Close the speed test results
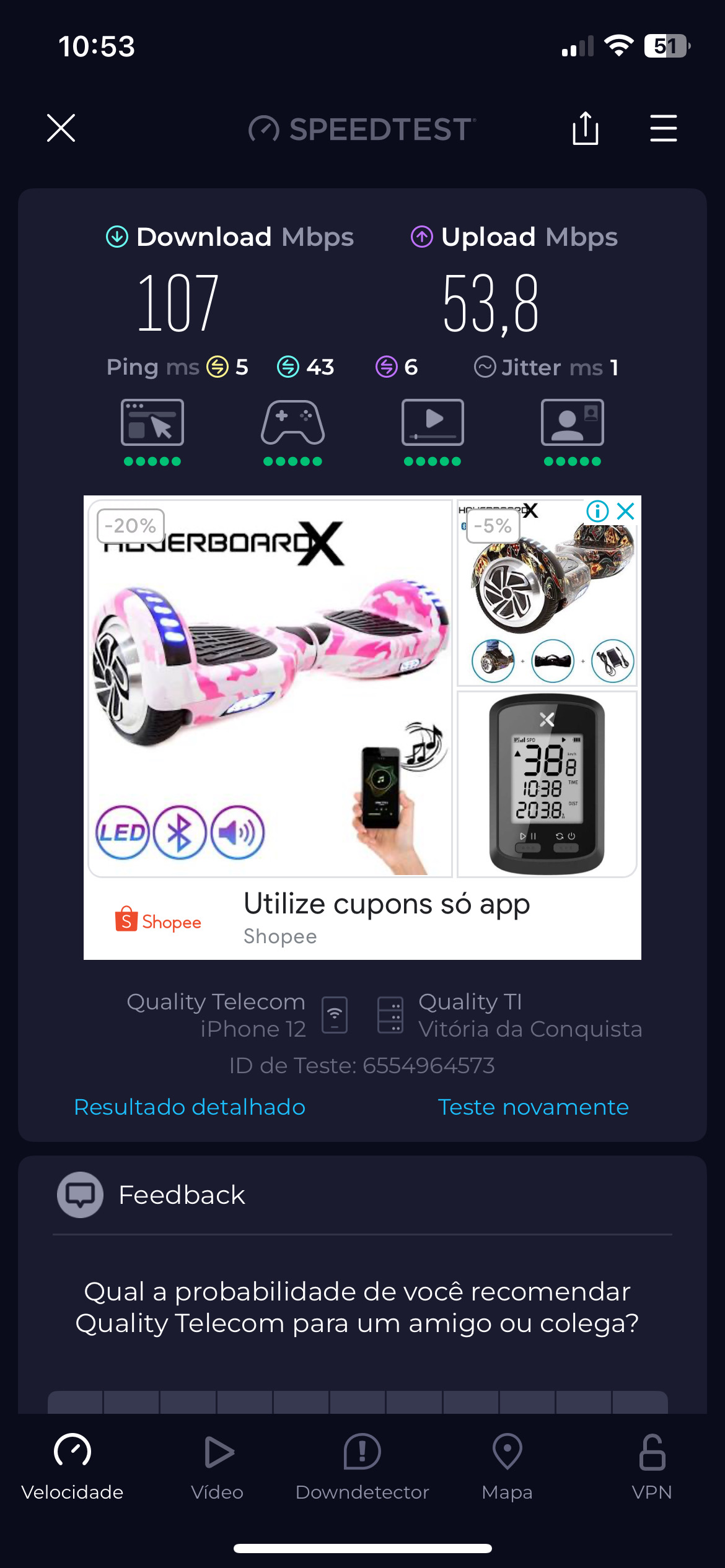The width and height of the screenshot is (725, 1568). pyautogui.click(x=61, y=128)
